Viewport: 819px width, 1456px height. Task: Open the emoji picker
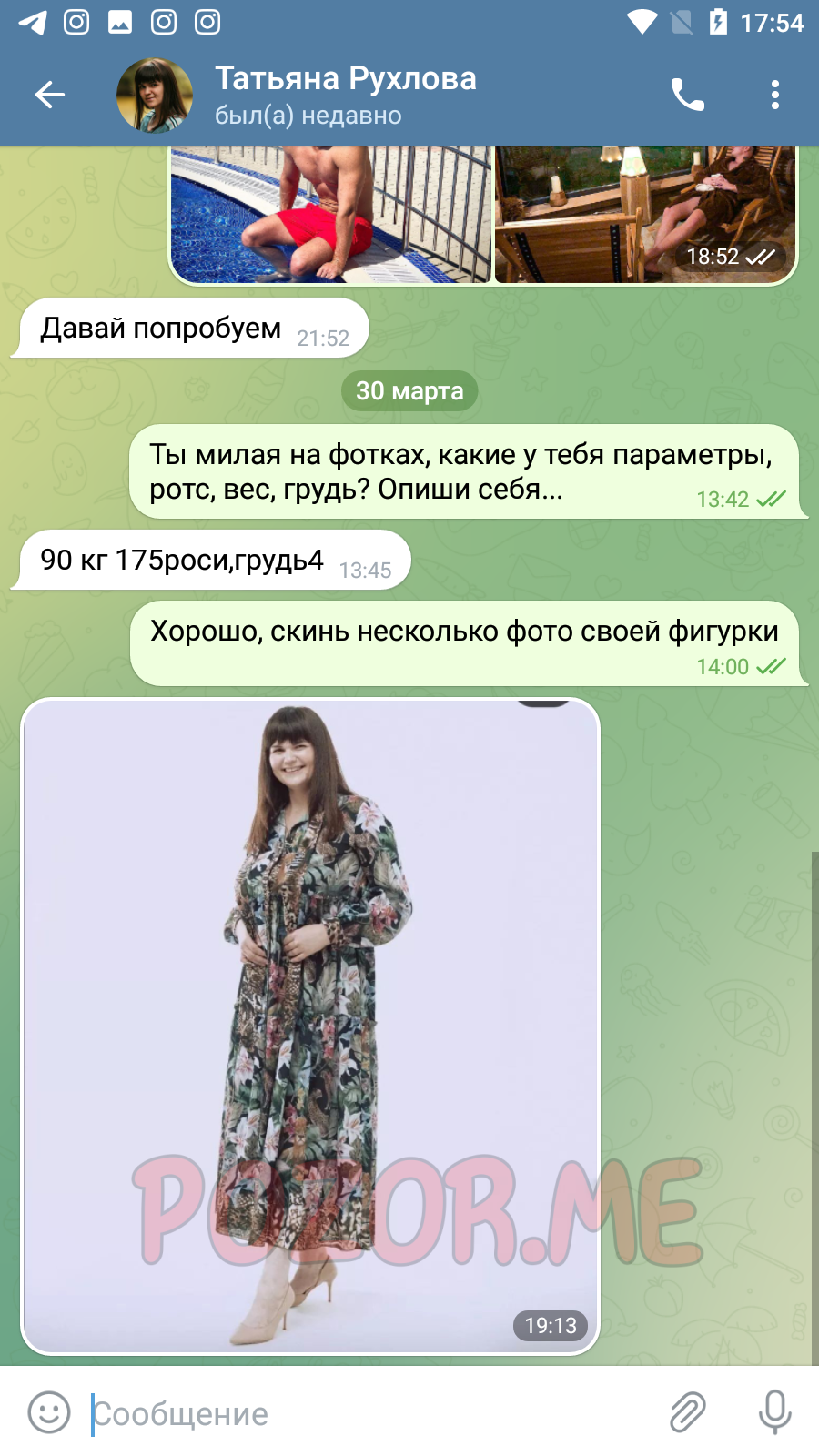[x=49, y=1413]
